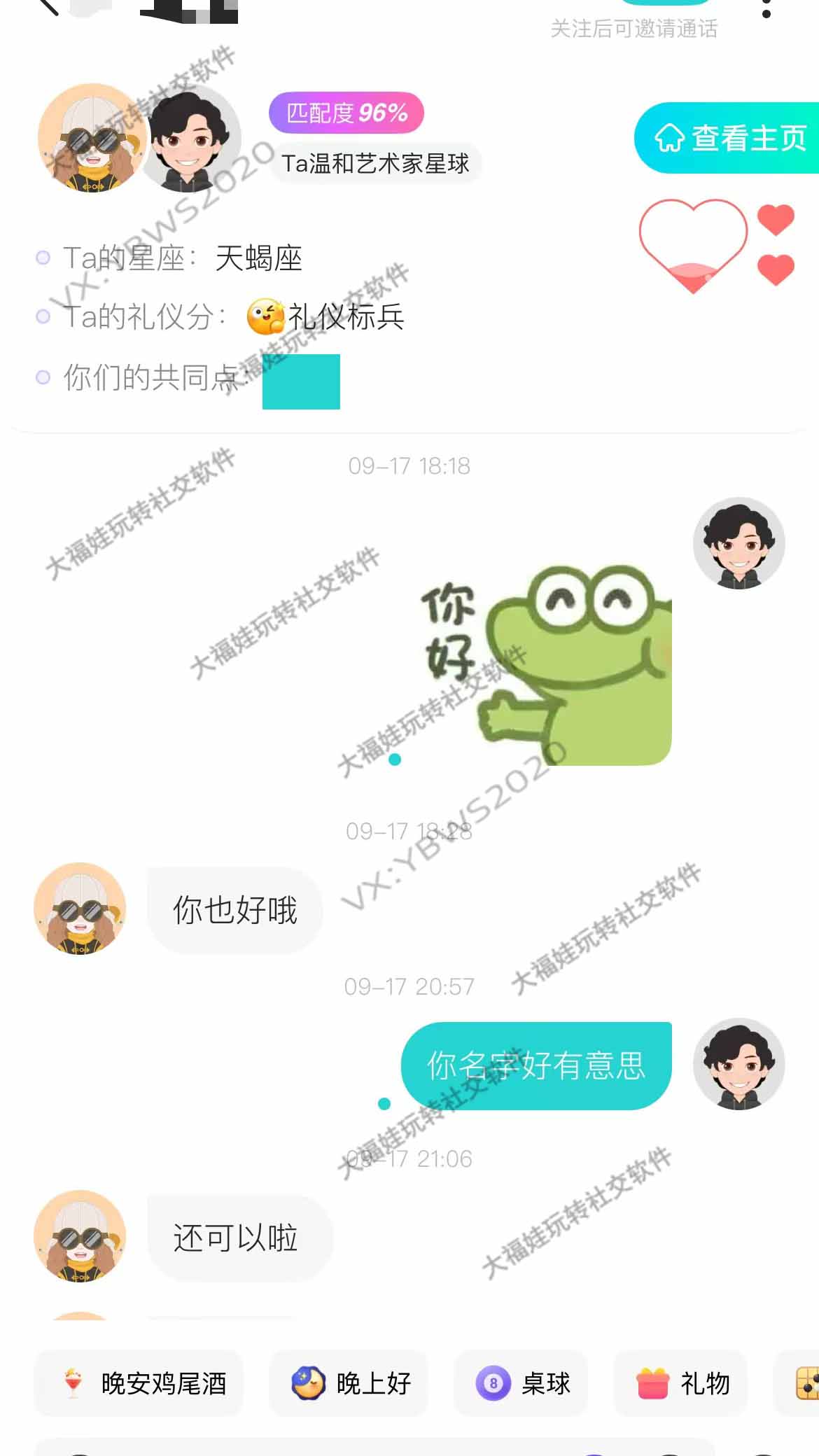Tap the avatar beside 你名字好有意思
Viewport: 819px width, 1456px height.
coord(738,1064)
